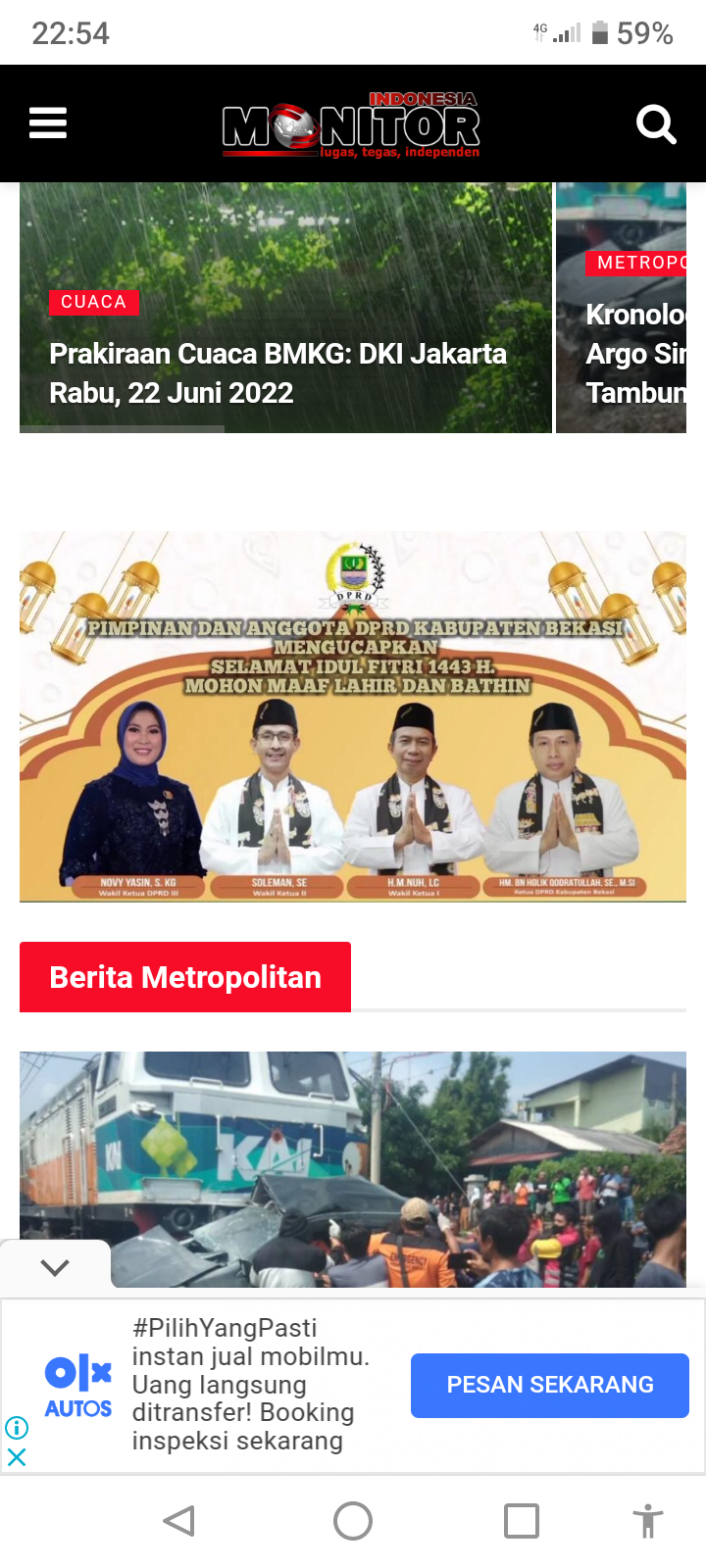Open the ad info icon
Screen dimensions: 706x1568
(17, 1428)
